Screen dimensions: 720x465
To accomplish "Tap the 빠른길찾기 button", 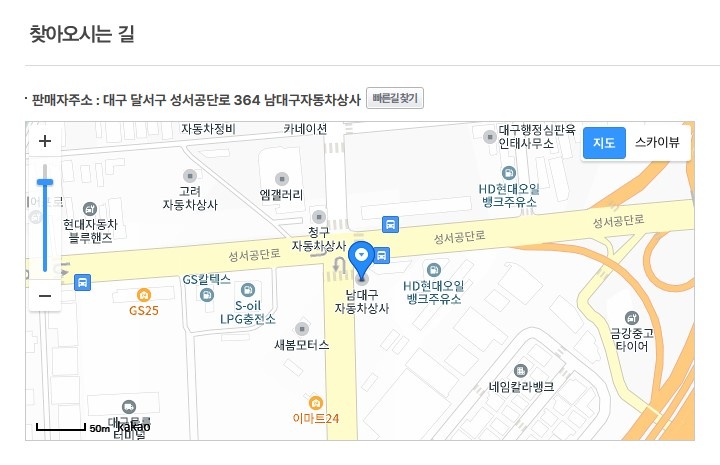I will [x=395, y=99].
